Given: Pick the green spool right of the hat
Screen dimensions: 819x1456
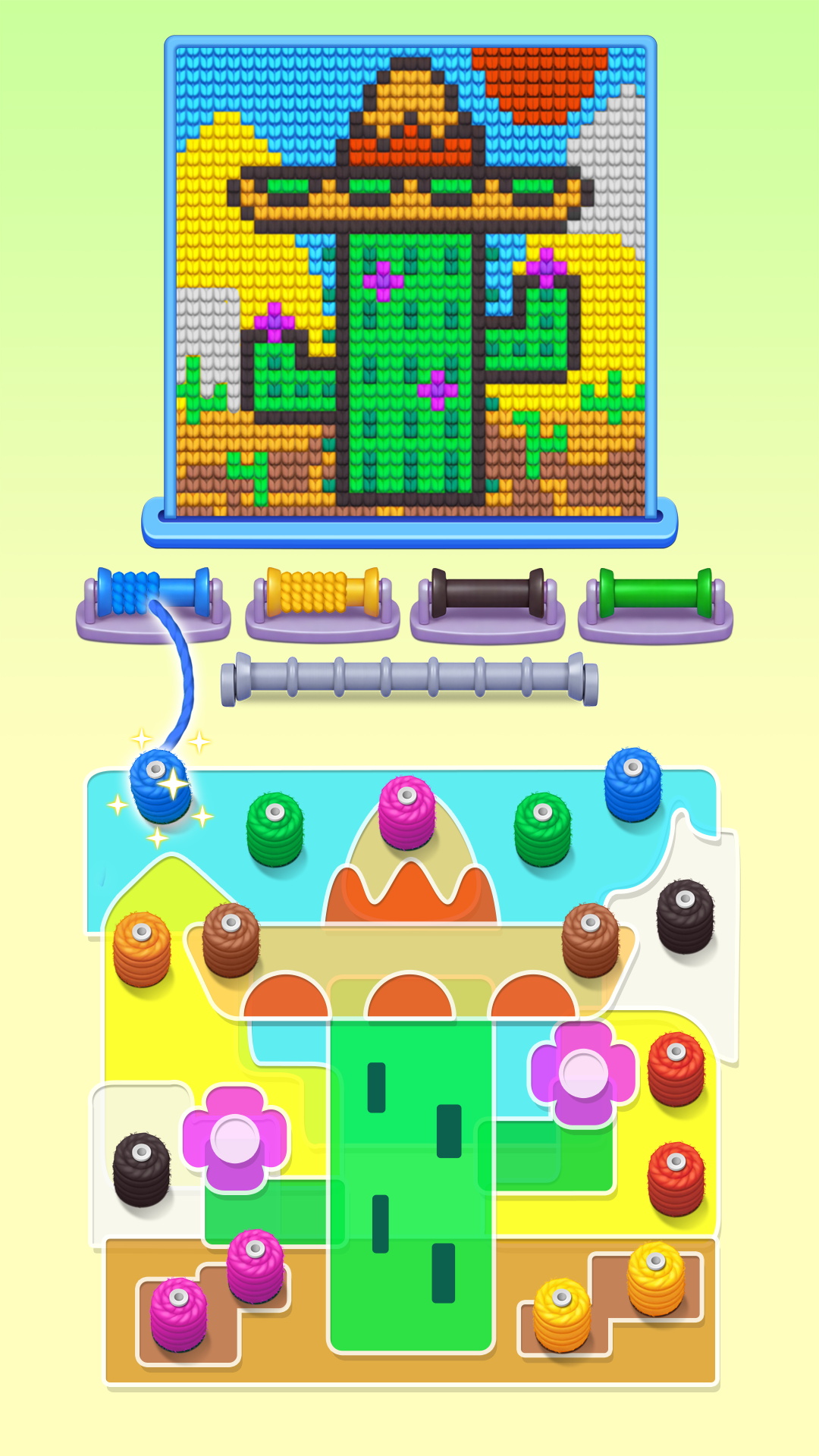Looking at the screenshot, I should (542, 829).
